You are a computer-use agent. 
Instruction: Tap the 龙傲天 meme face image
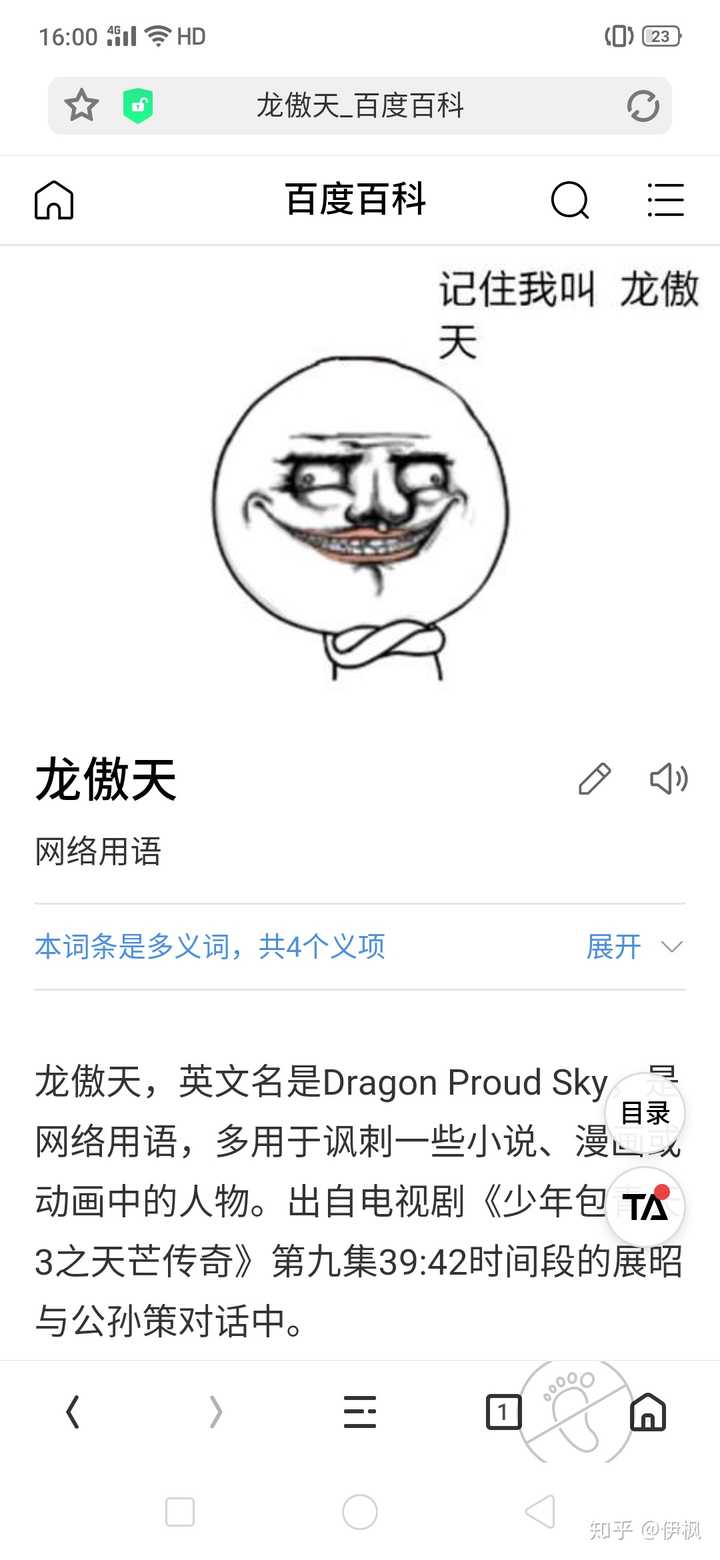tap(360, 500)
